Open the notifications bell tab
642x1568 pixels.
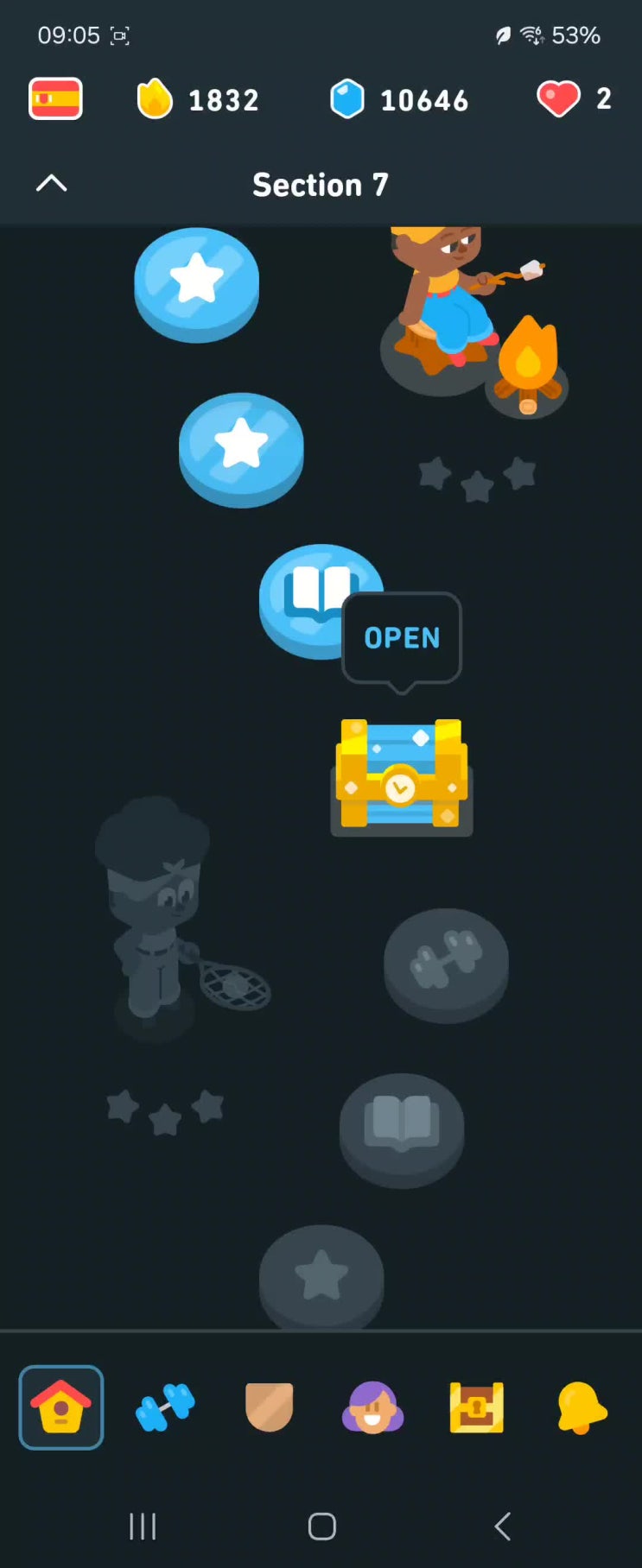click(582, 1407)
